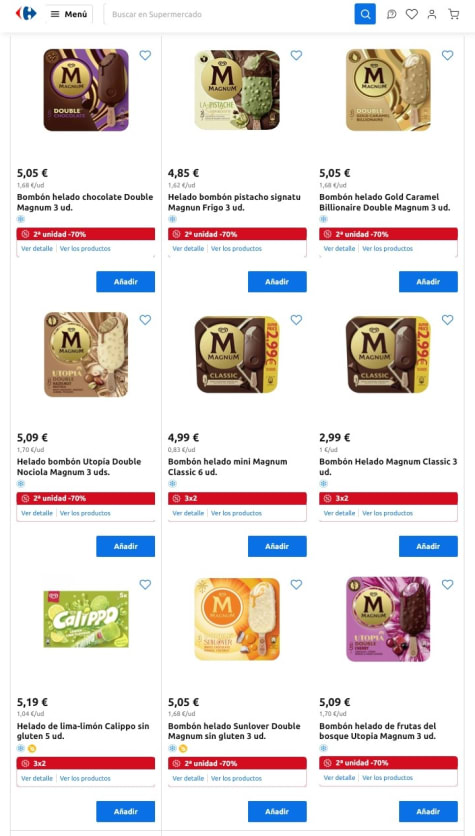View promo details for Gold Caramel Billionaire
The height and width of the screenshot is (836, 475).
coord(339,248)
